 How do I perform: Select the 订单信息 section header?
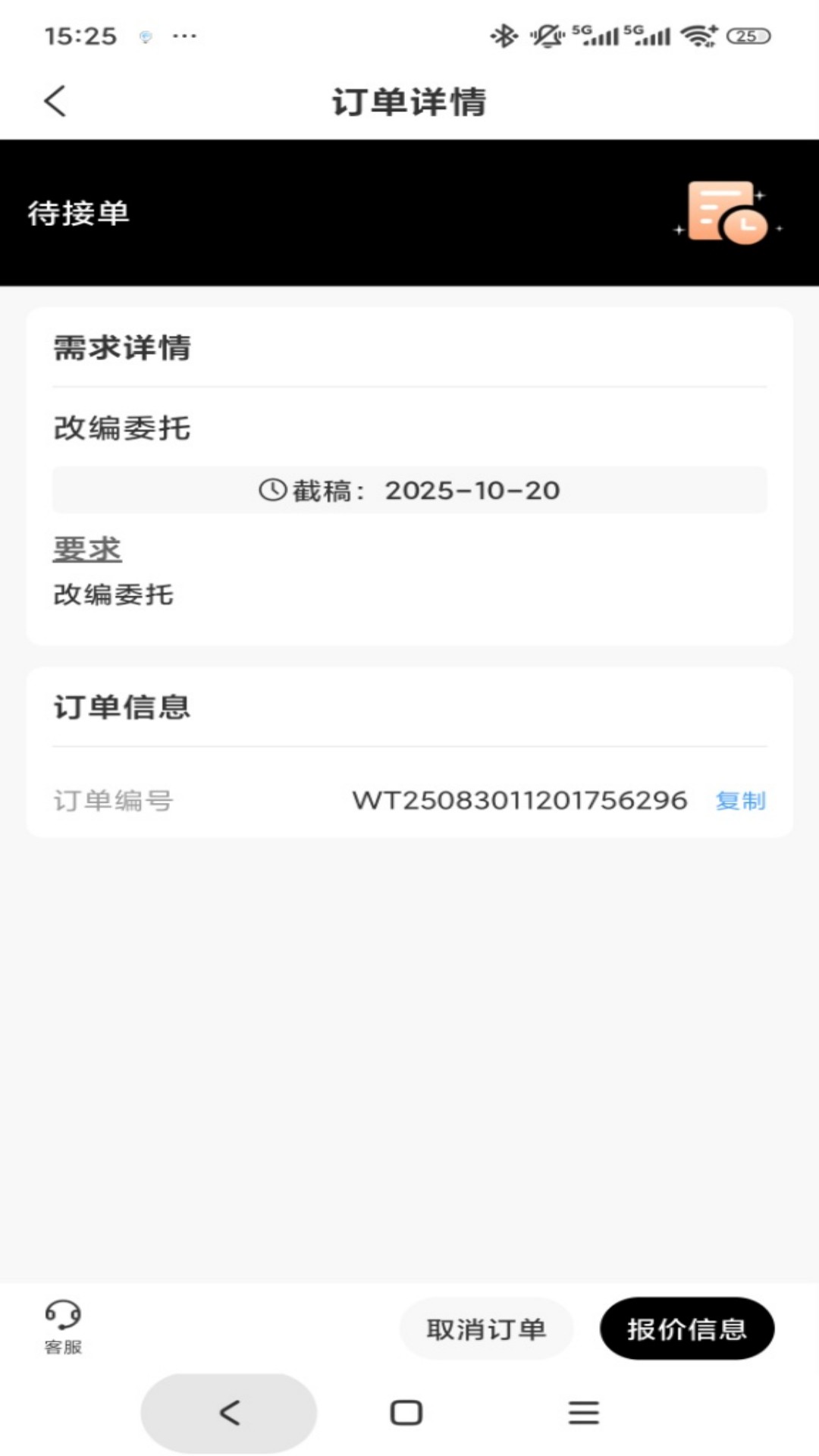122,707
